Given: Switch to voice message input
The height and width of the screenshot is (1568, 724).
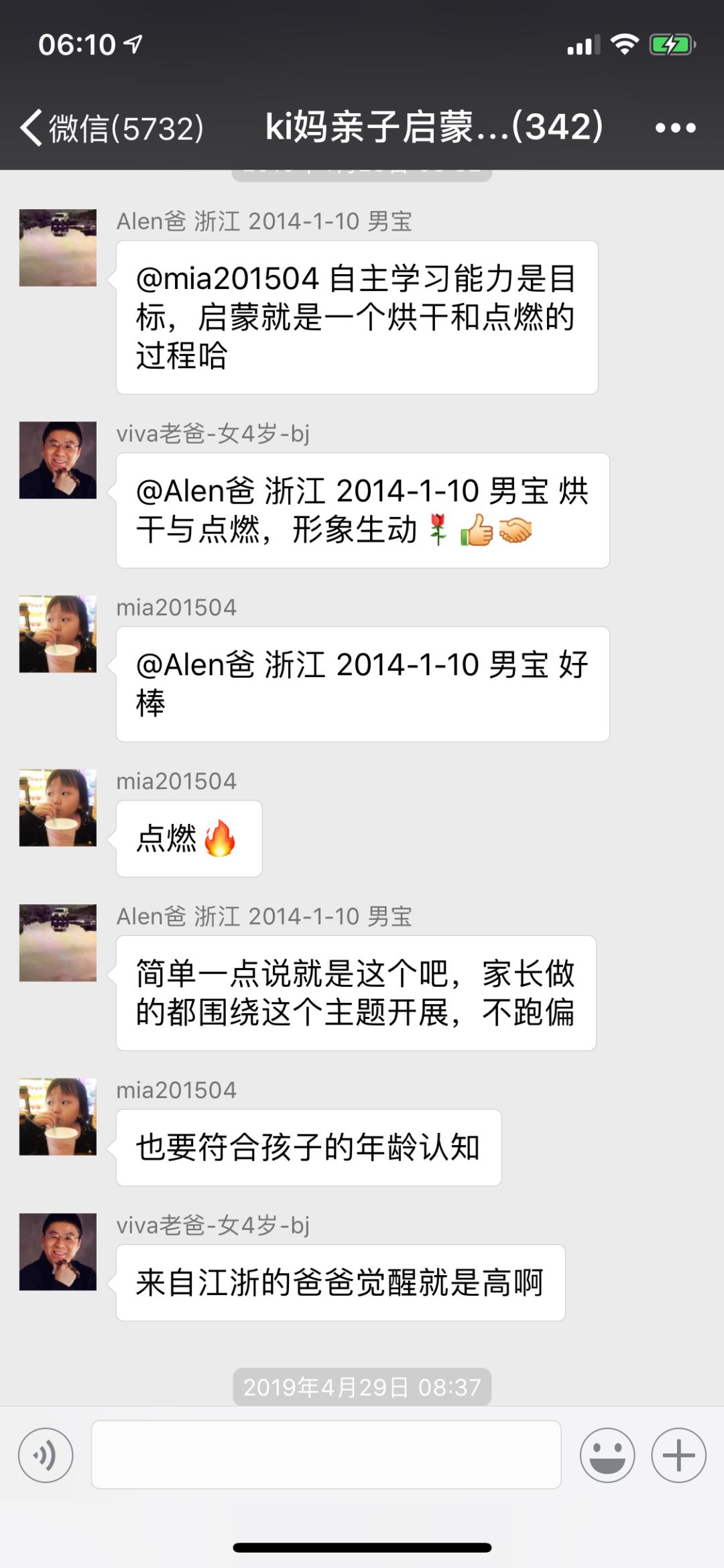Looking at the screenshot, I should pyautogui.click(x=46, y=1455).
